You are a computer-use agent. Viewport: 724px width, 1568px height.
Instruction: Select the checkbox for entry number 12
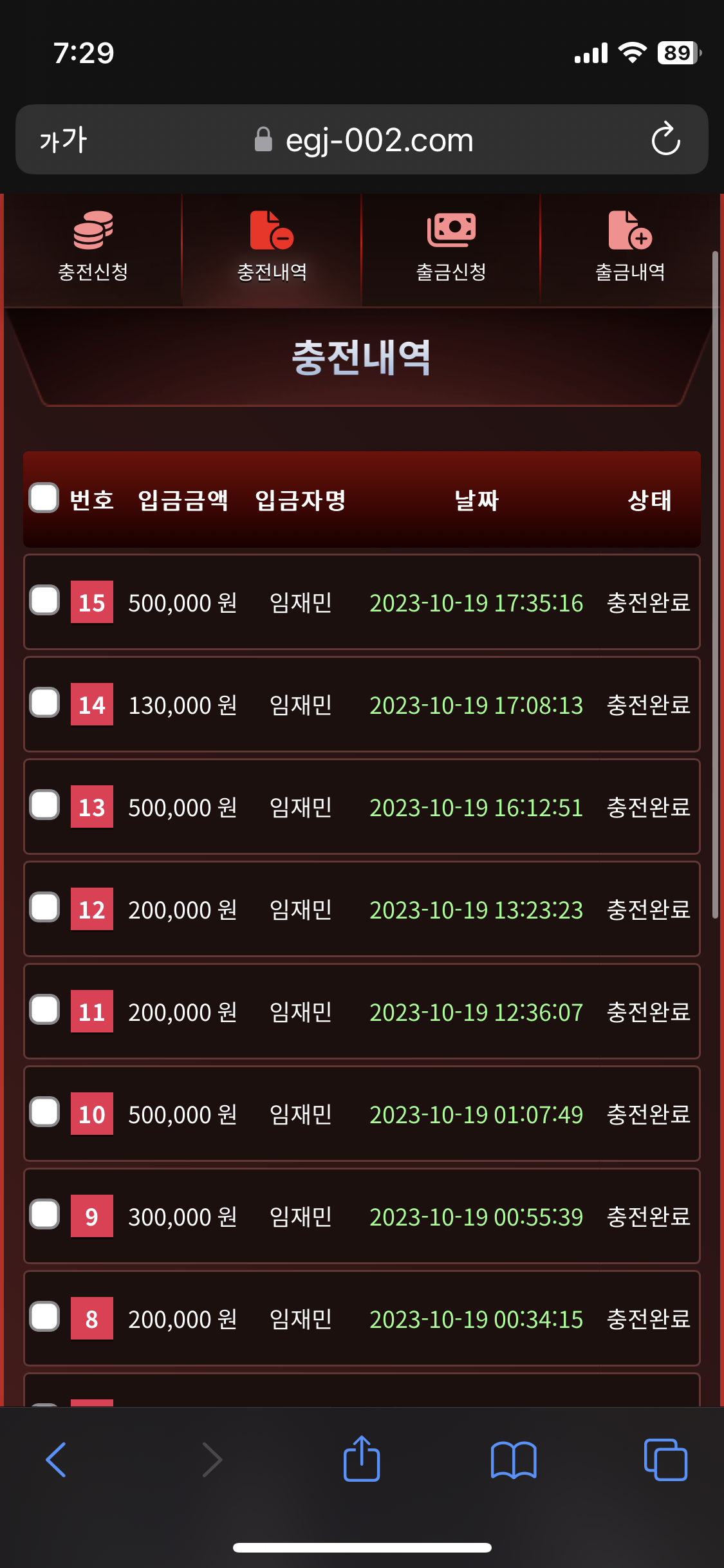tap(44, 908)
